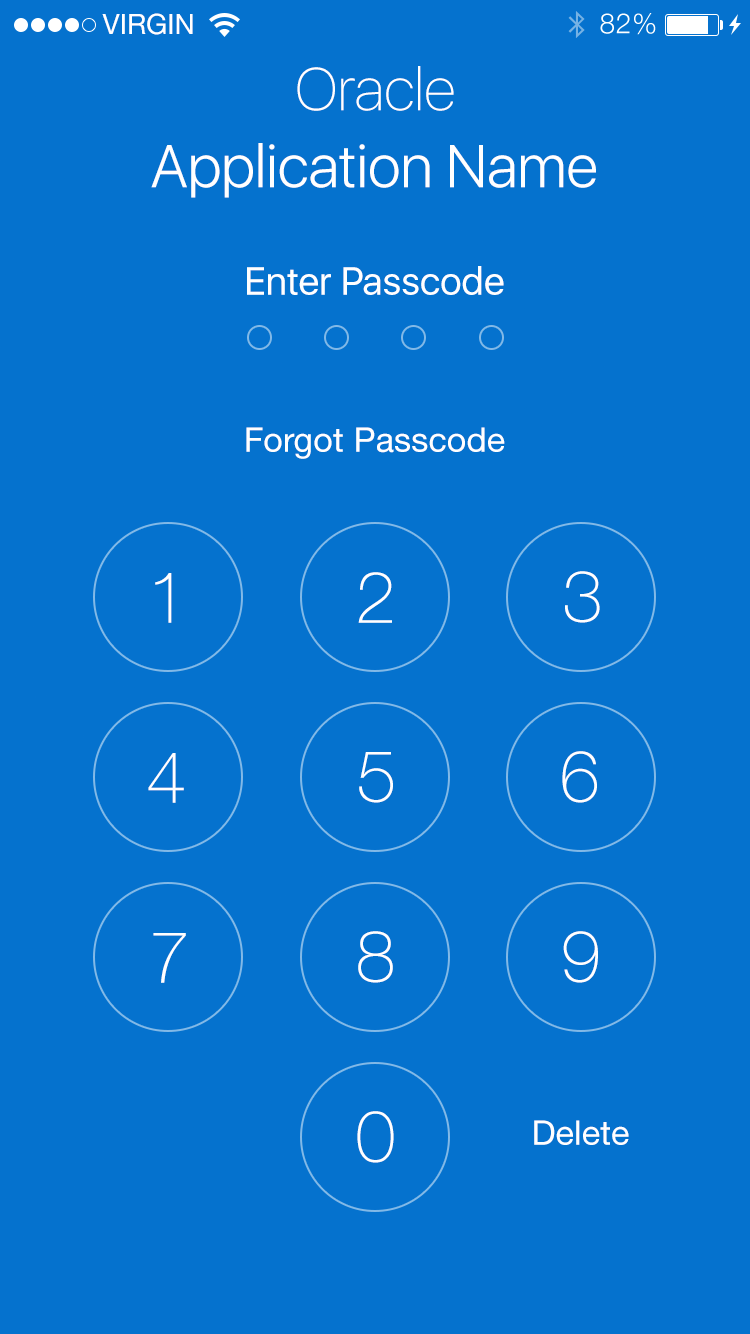Screen dimensions: 750x1334
Task: Select the 9 key on the keypad
Action: click(x=581, y=957)
